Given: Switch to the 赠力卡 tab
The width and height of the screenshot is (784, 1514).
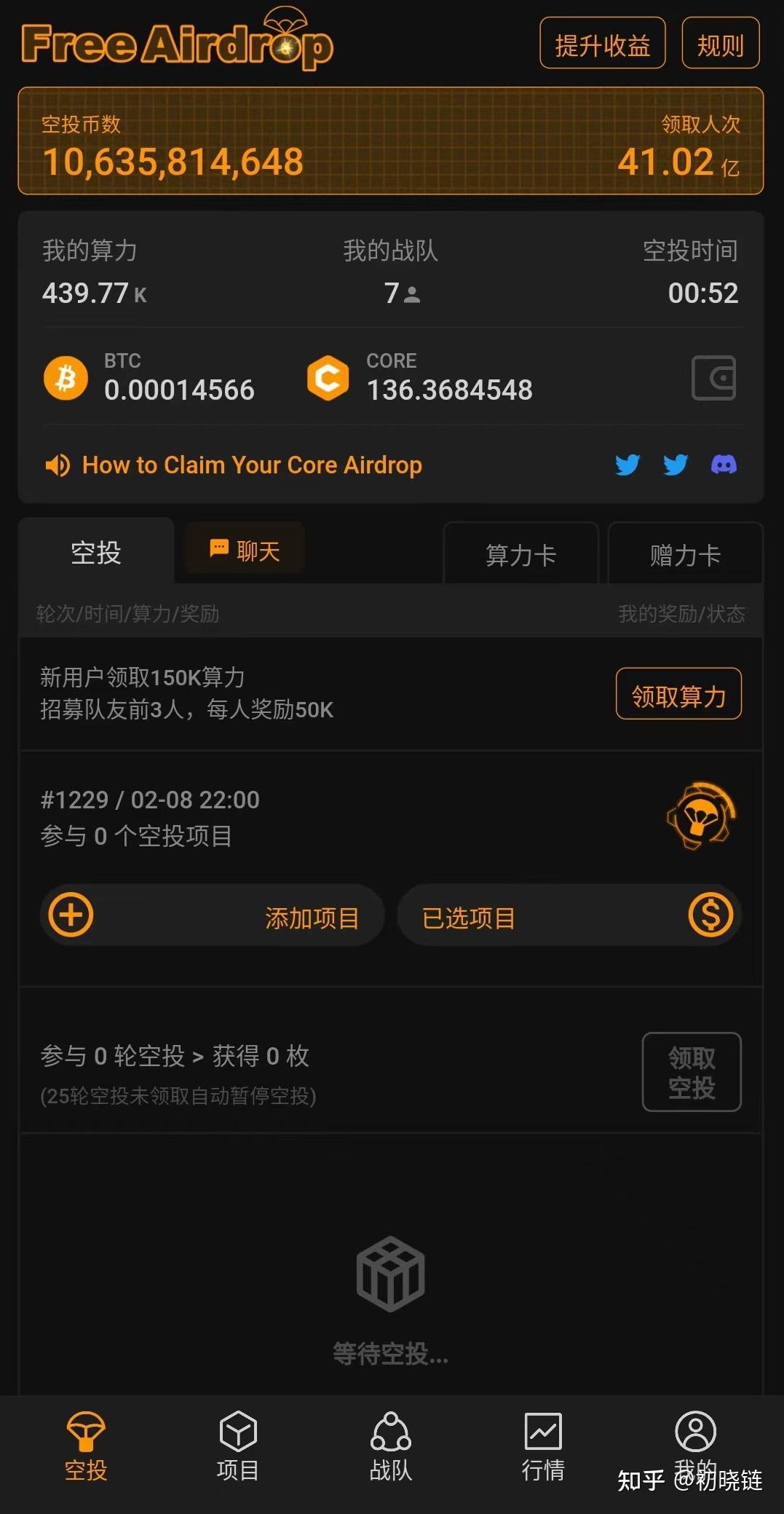Looking at the screenshot, I should point(685,555).
